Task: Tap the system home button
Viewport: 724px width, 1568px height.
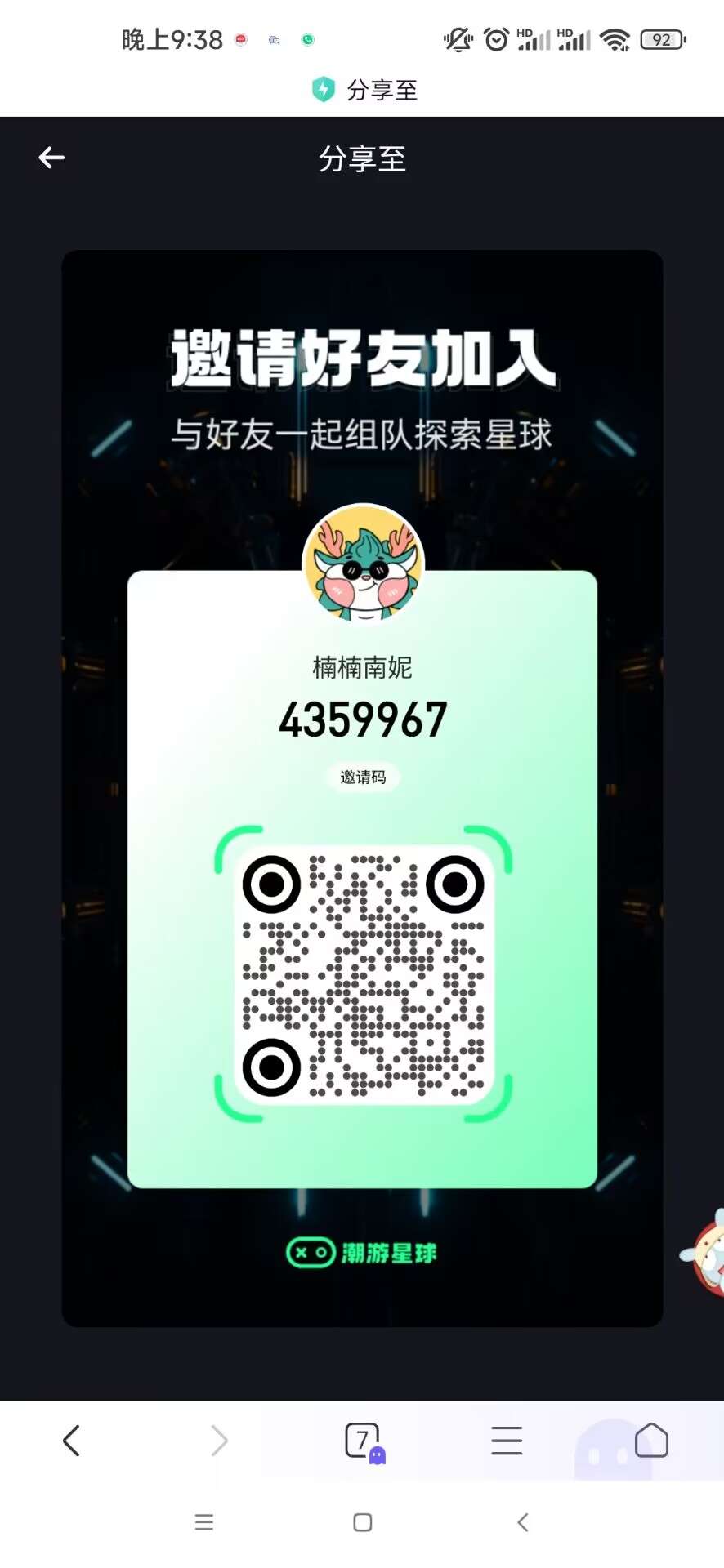Action: tap(363, 1522)
